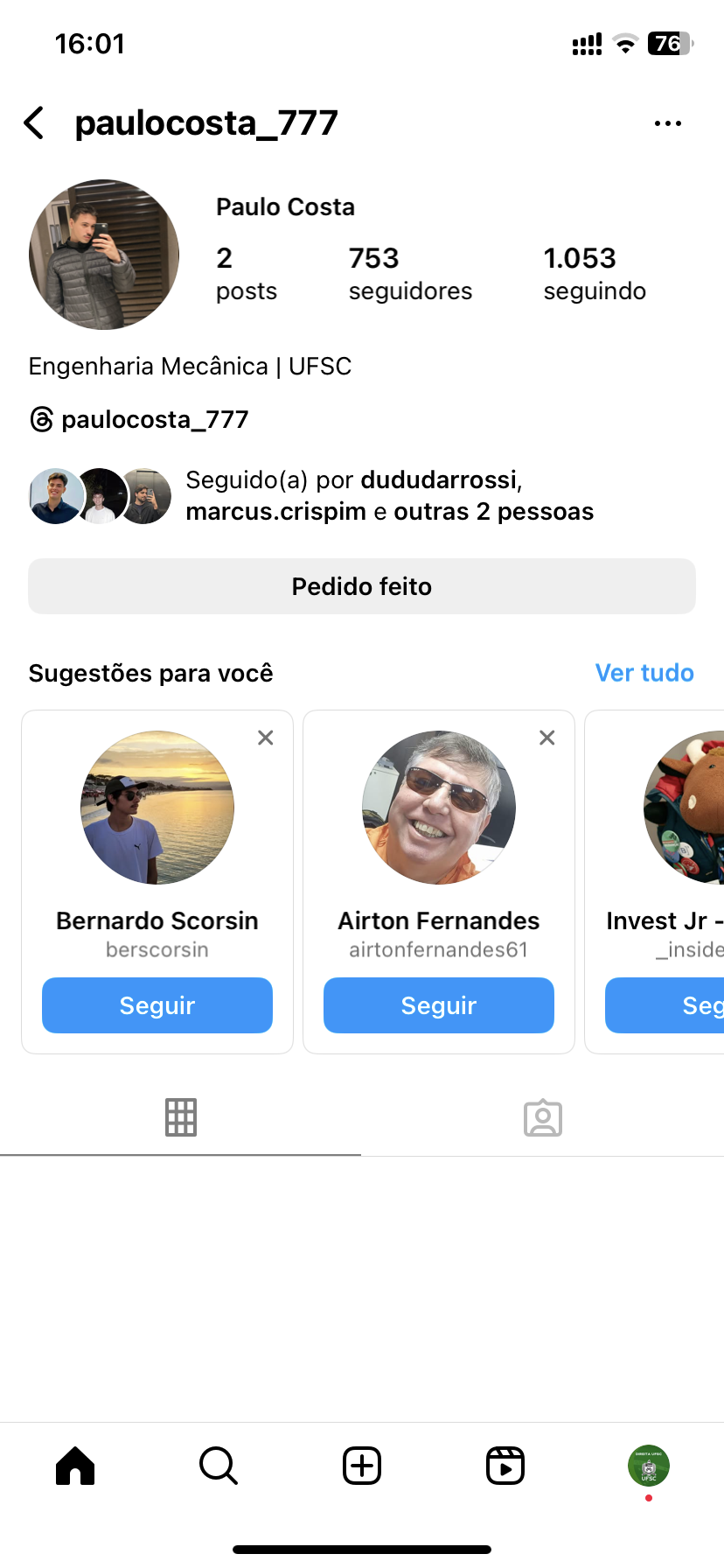Create a new post
Image resolution: width=724 pixels, height=1568 pixels.
[x=362, y=1466]
